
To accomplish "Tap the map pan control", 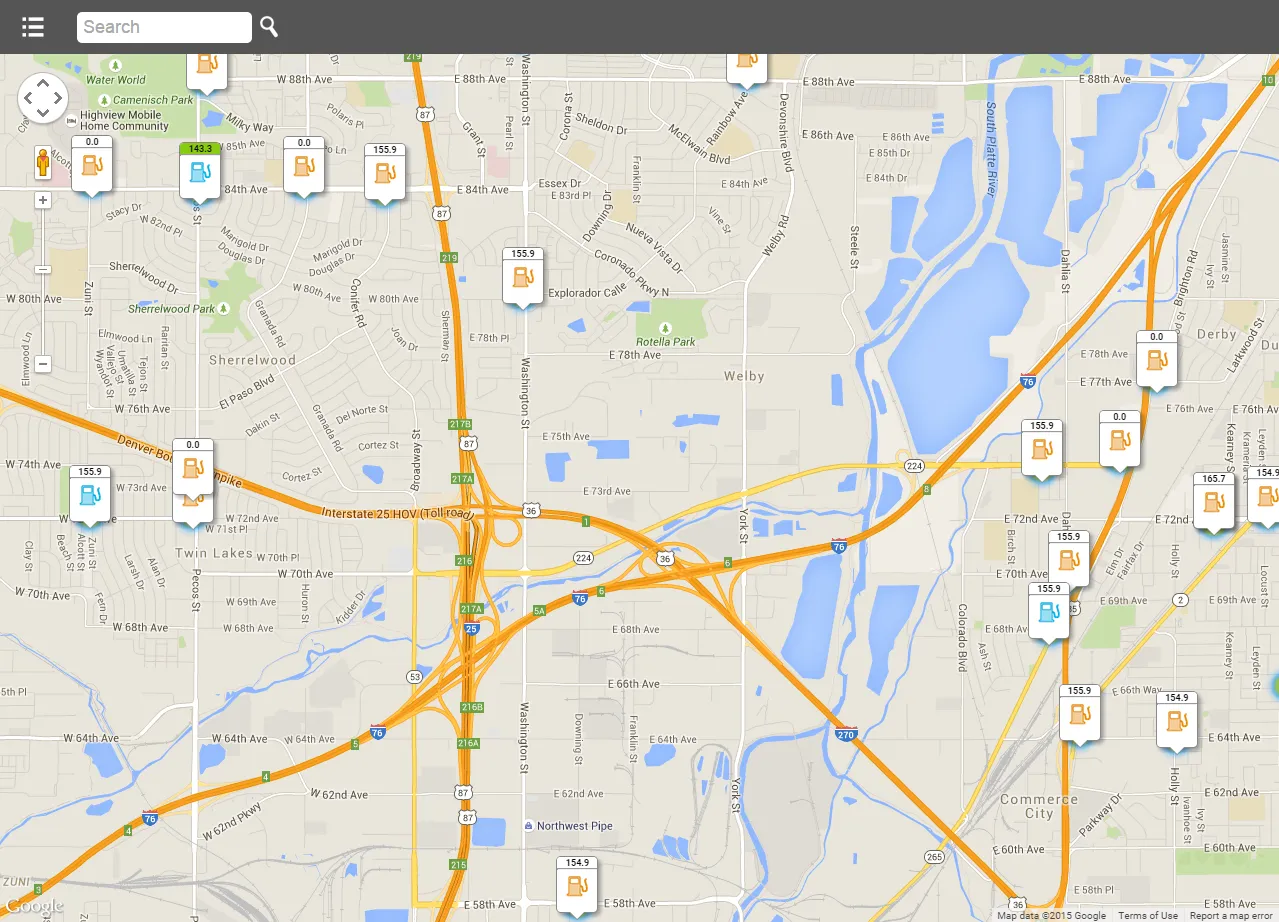I will coord(43,99).
